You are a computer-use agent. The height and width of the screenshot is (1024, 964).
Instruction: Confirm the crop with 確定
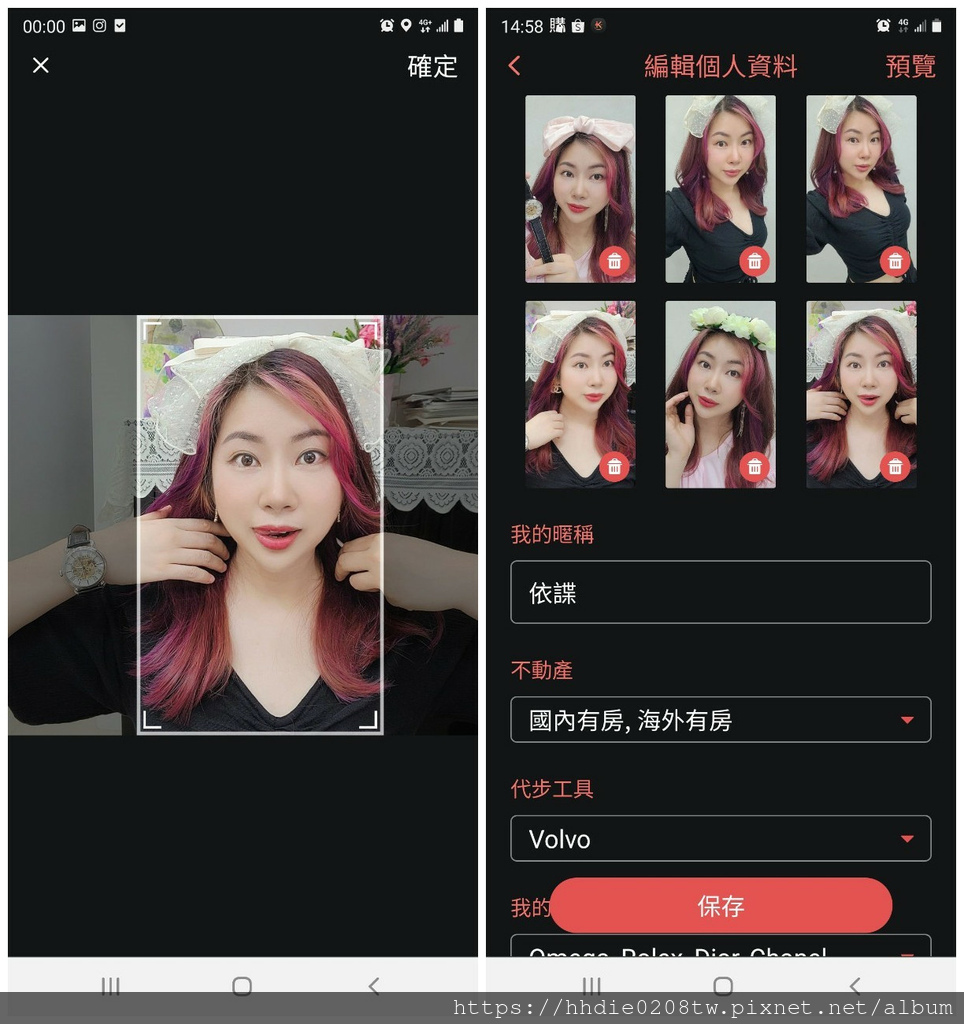coord(432,67)
